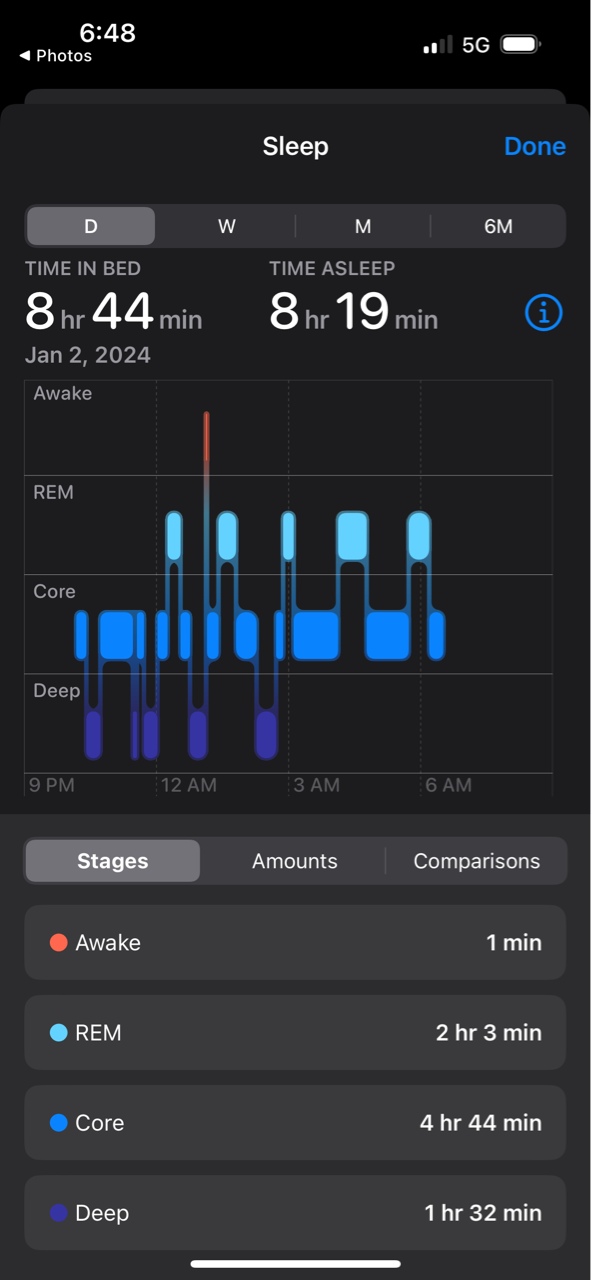Select the D day range
Viewport: 591px width, 1280px height.
tap(91, 226)
